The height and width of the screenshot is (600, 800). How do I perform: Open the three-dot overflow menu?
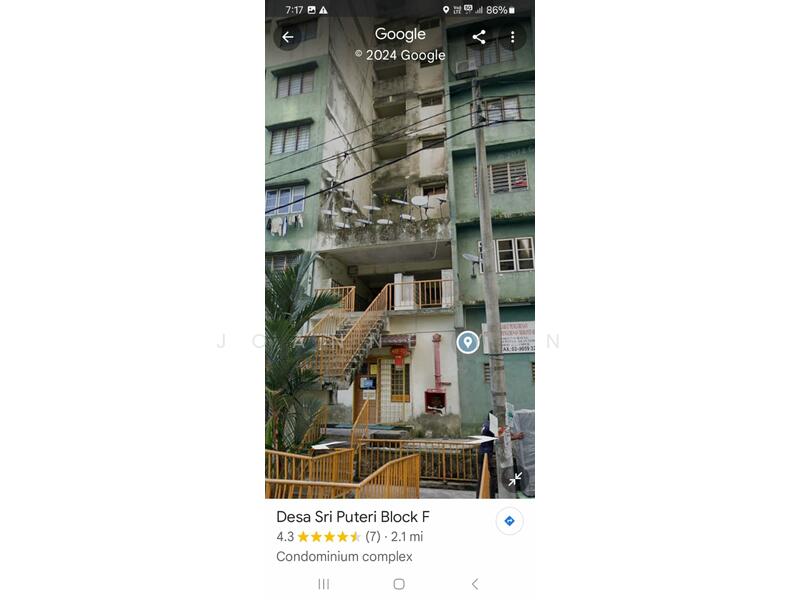(x=512, y=37)
